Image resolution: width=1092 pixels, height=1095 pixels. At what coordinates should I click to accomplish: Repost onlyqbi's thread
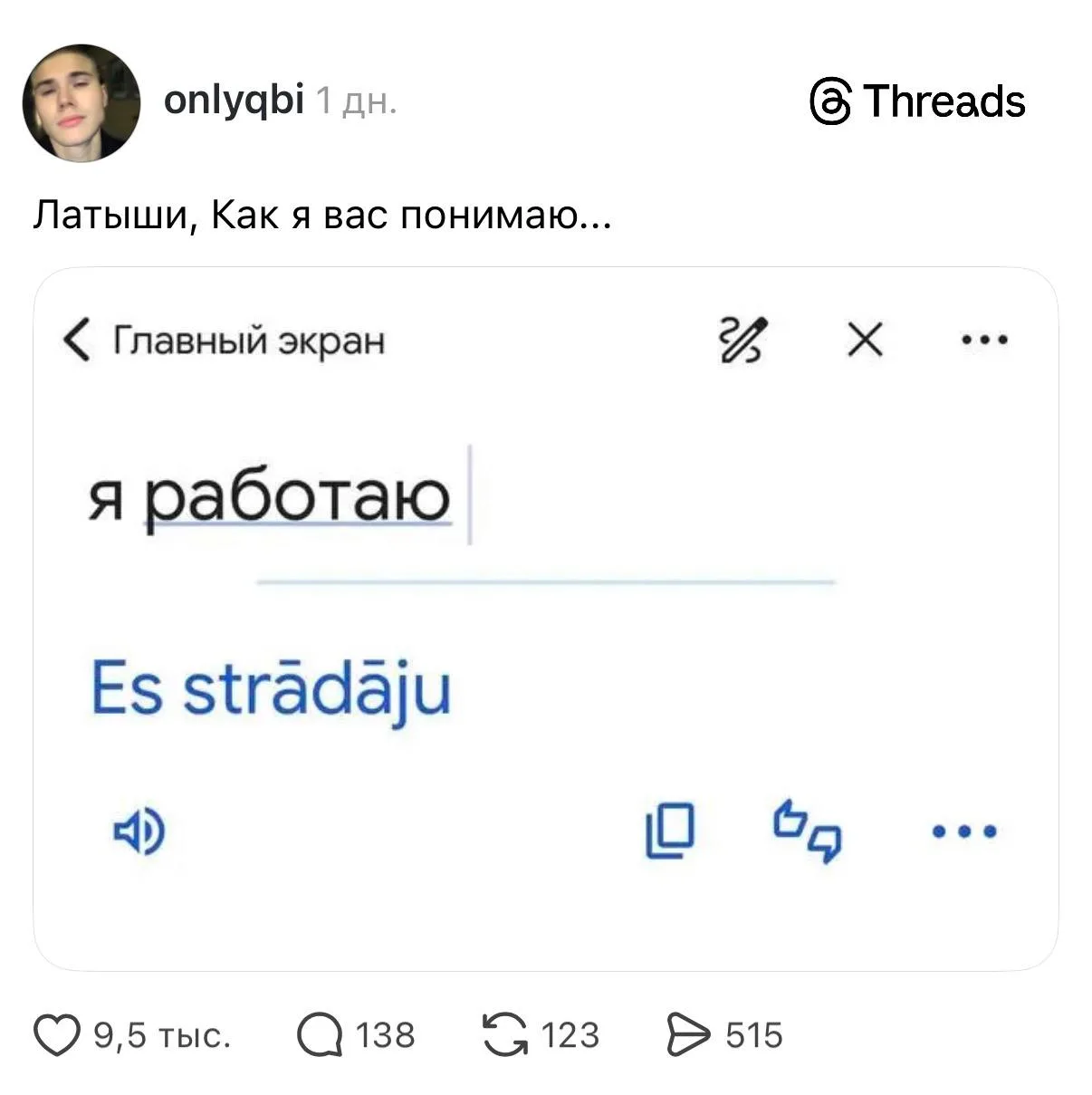pyautogui.click(x=505, y=1035)
